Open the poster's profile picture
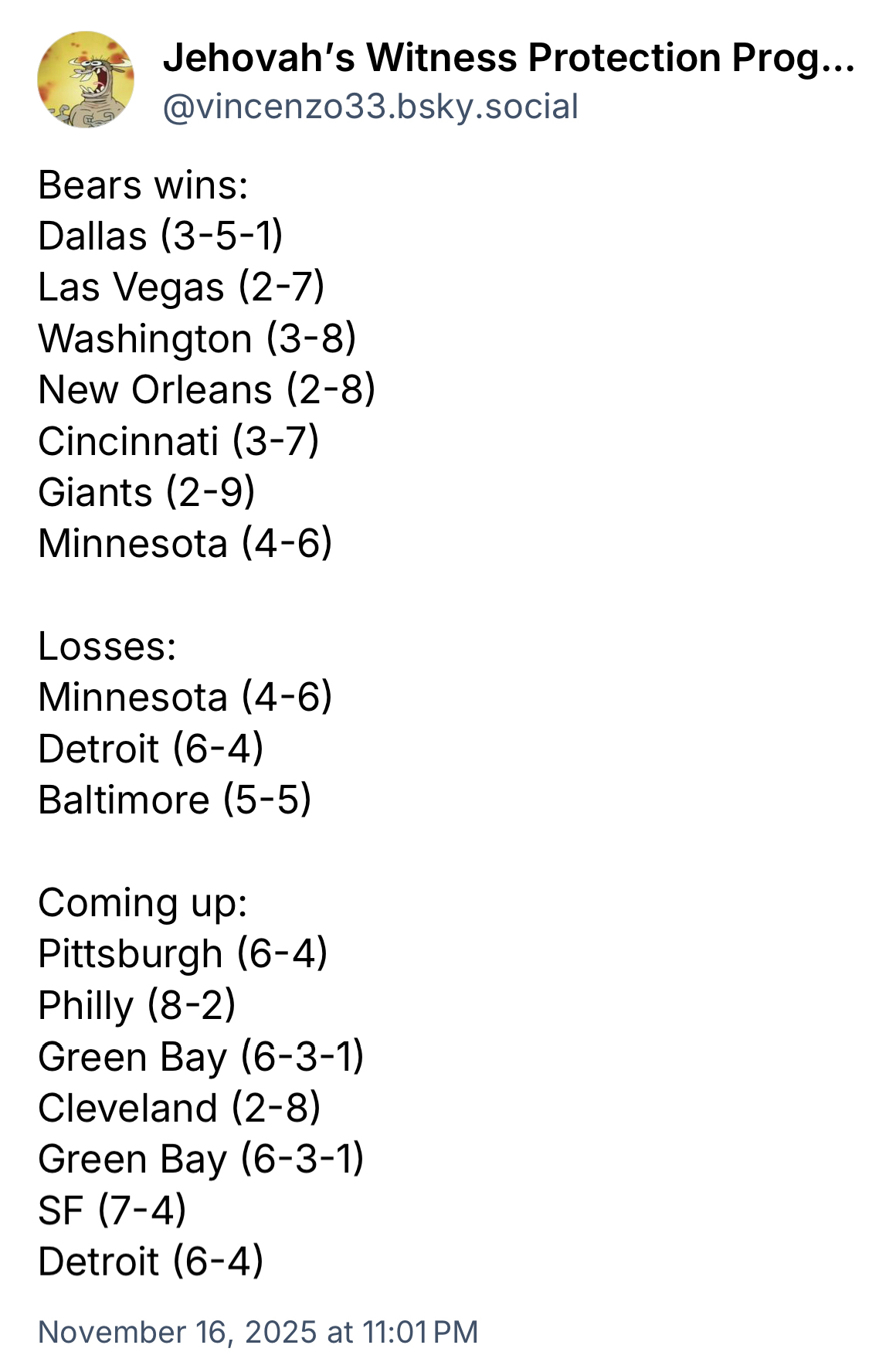Viewport: 896px width, 1362px height. [x=86, y=80]
